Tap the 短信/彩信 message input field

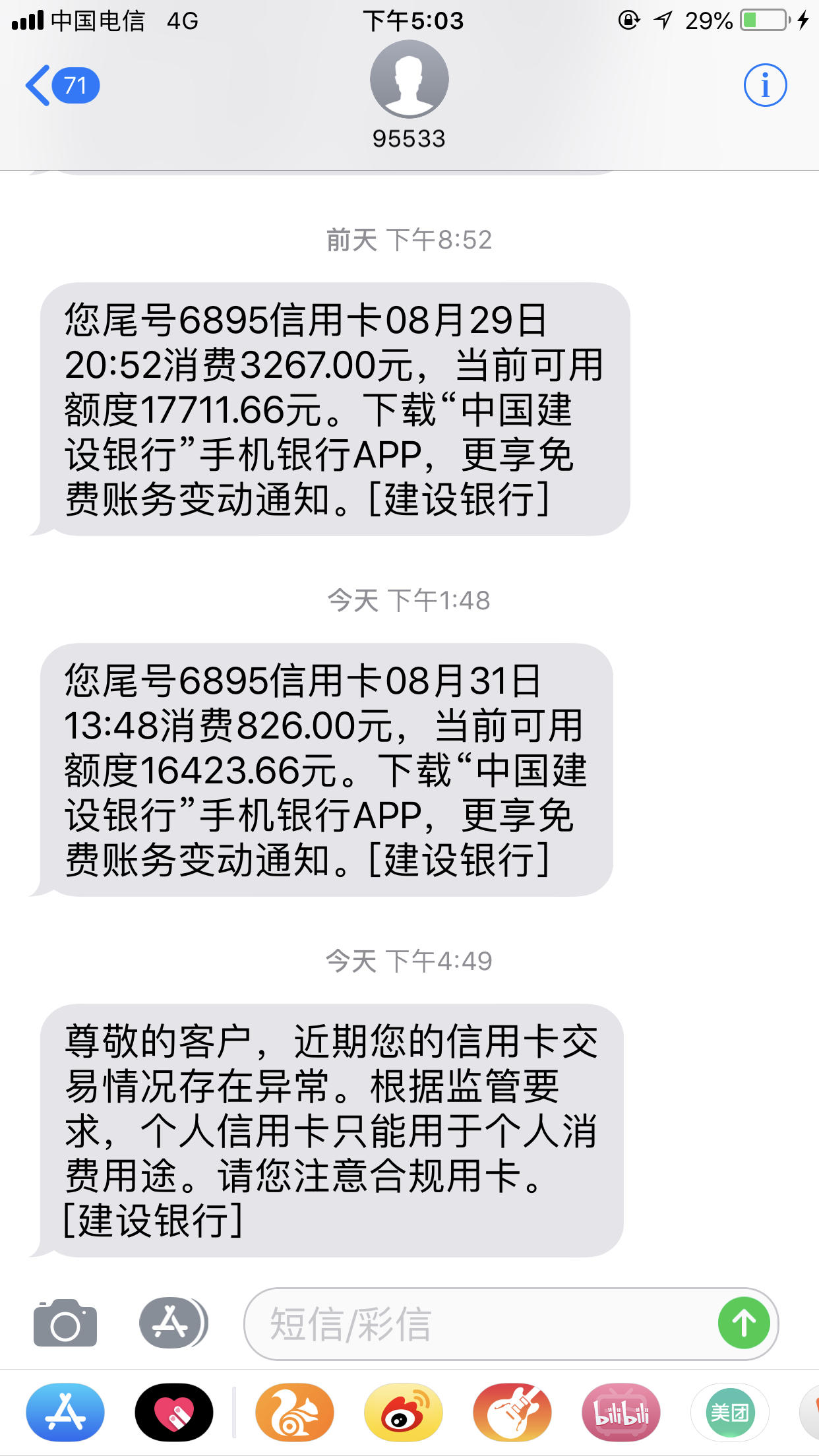[x=475, y=1323]
